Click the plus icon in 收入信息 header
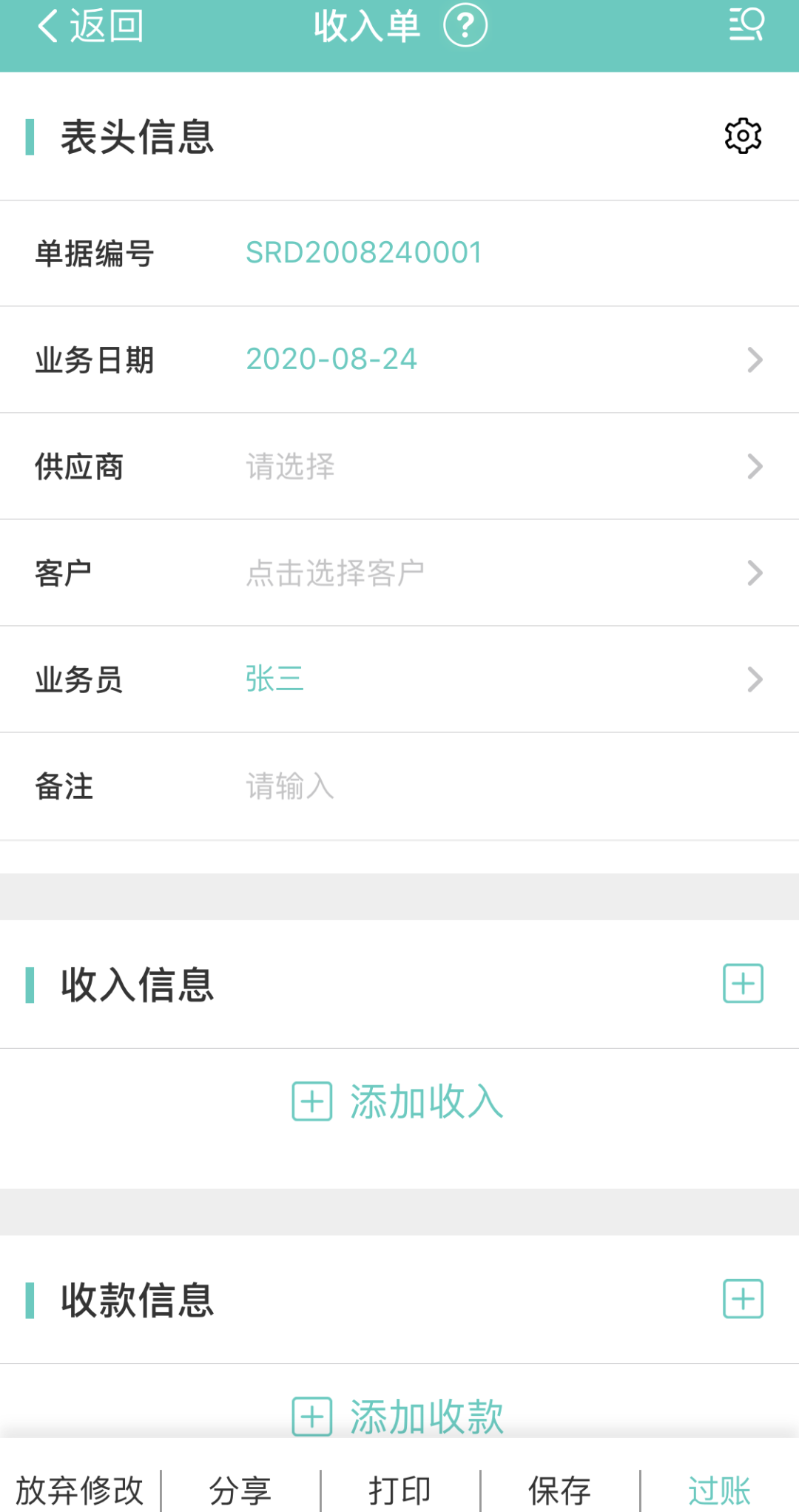799x1512 pixels. [x=741, y=984]
